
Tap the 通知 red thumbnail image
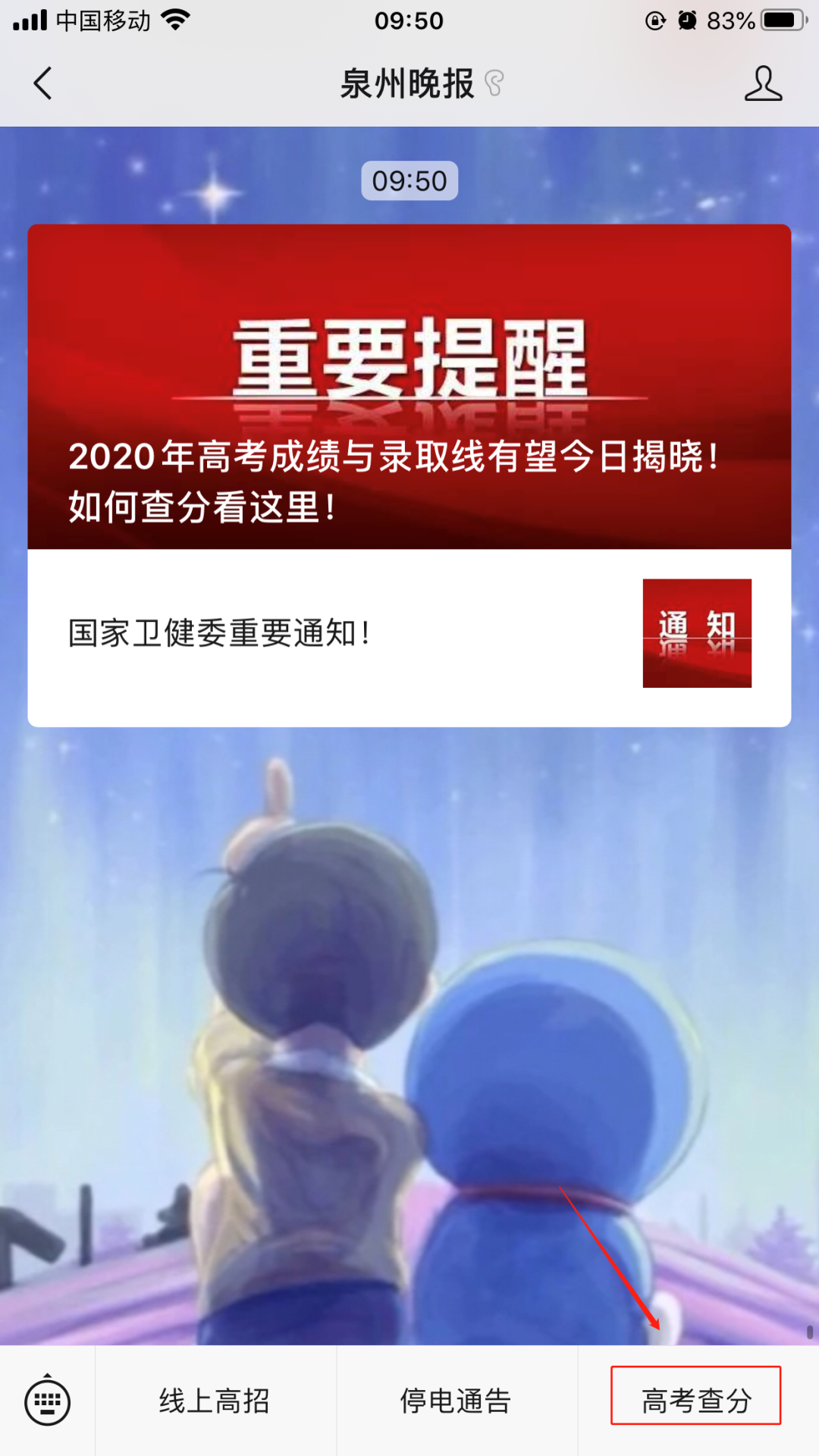pos(697,633)
